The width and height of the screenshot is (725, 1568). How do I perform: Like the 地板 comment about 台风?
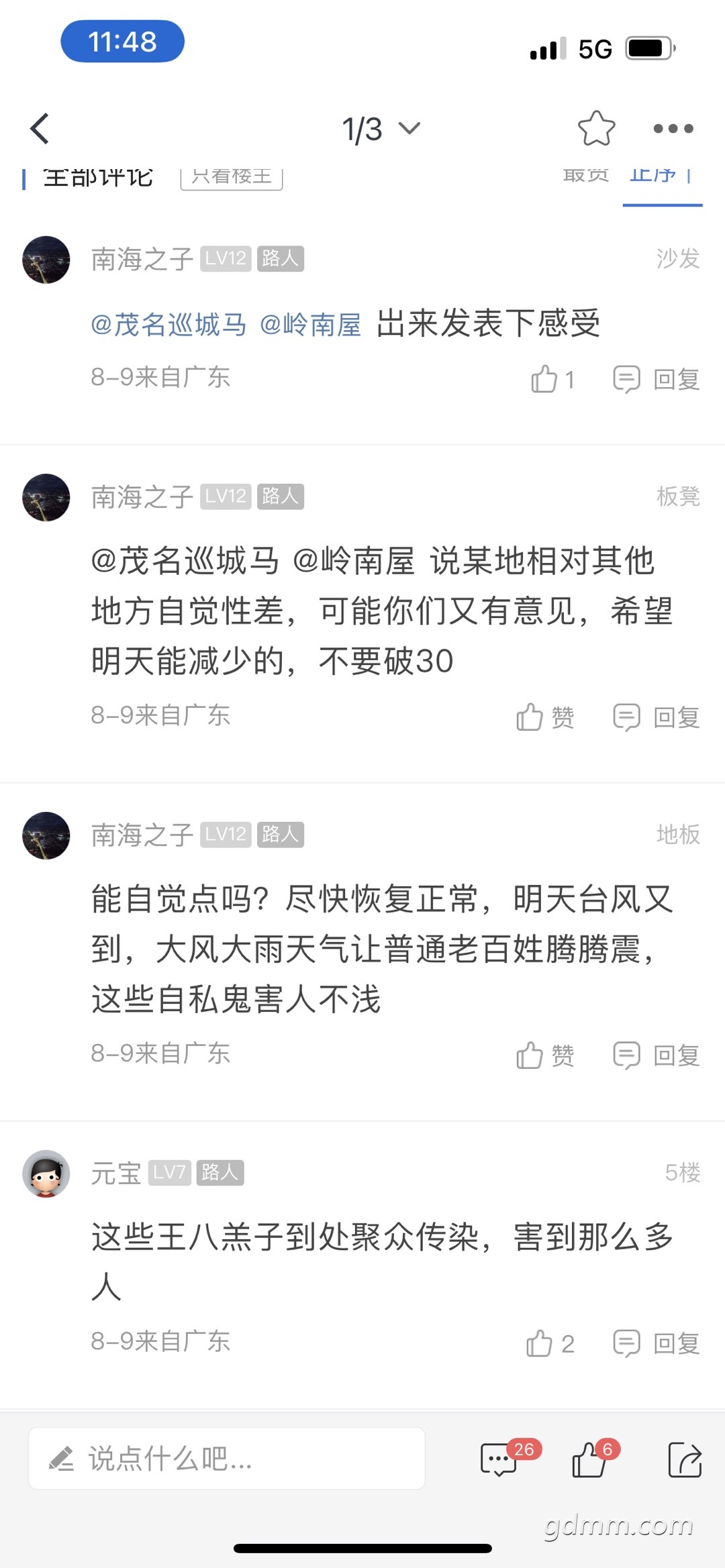click(x=545, y=1056)
